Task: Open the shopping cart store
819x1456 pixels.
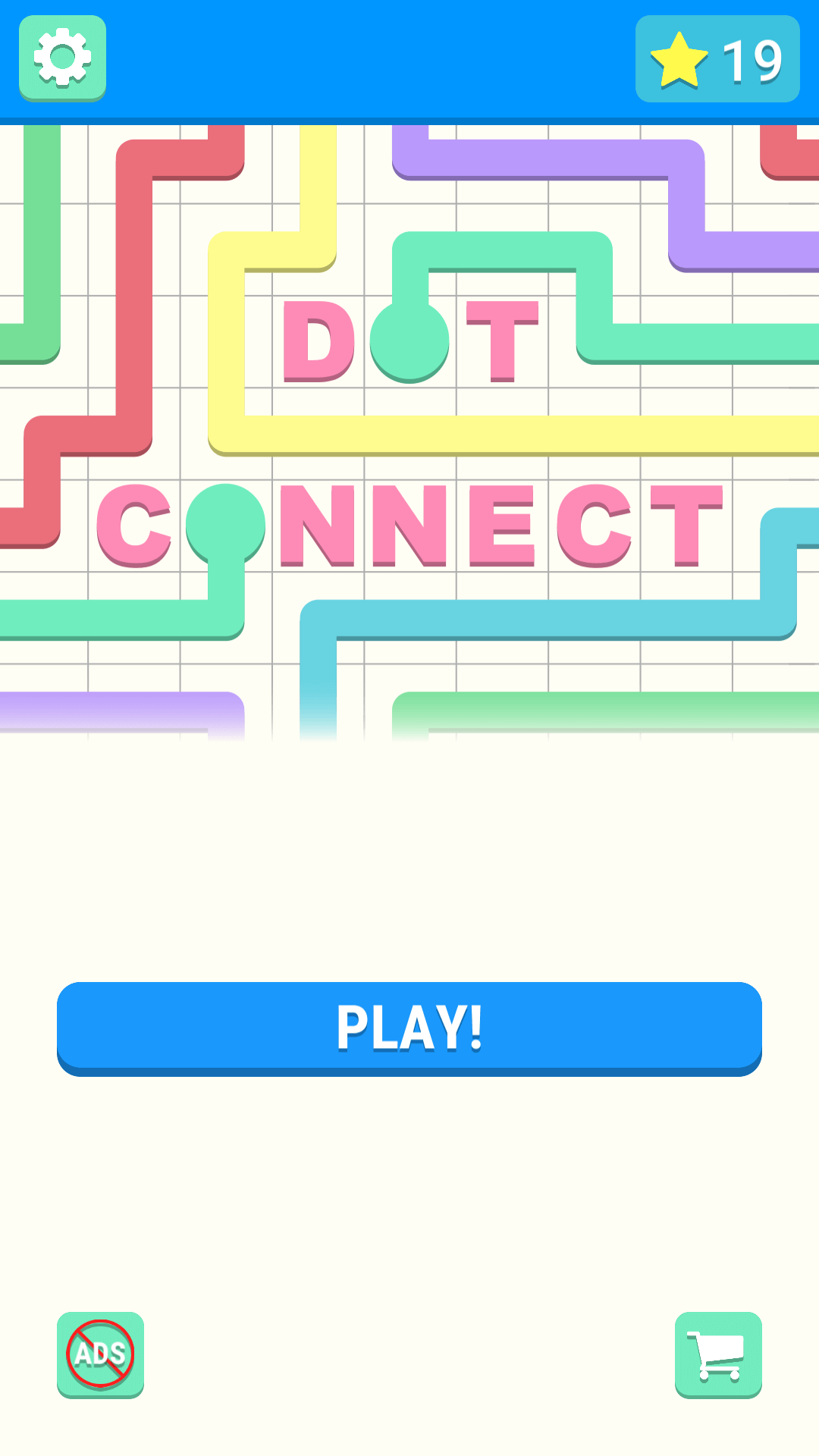Action: tap(718, 1355)
